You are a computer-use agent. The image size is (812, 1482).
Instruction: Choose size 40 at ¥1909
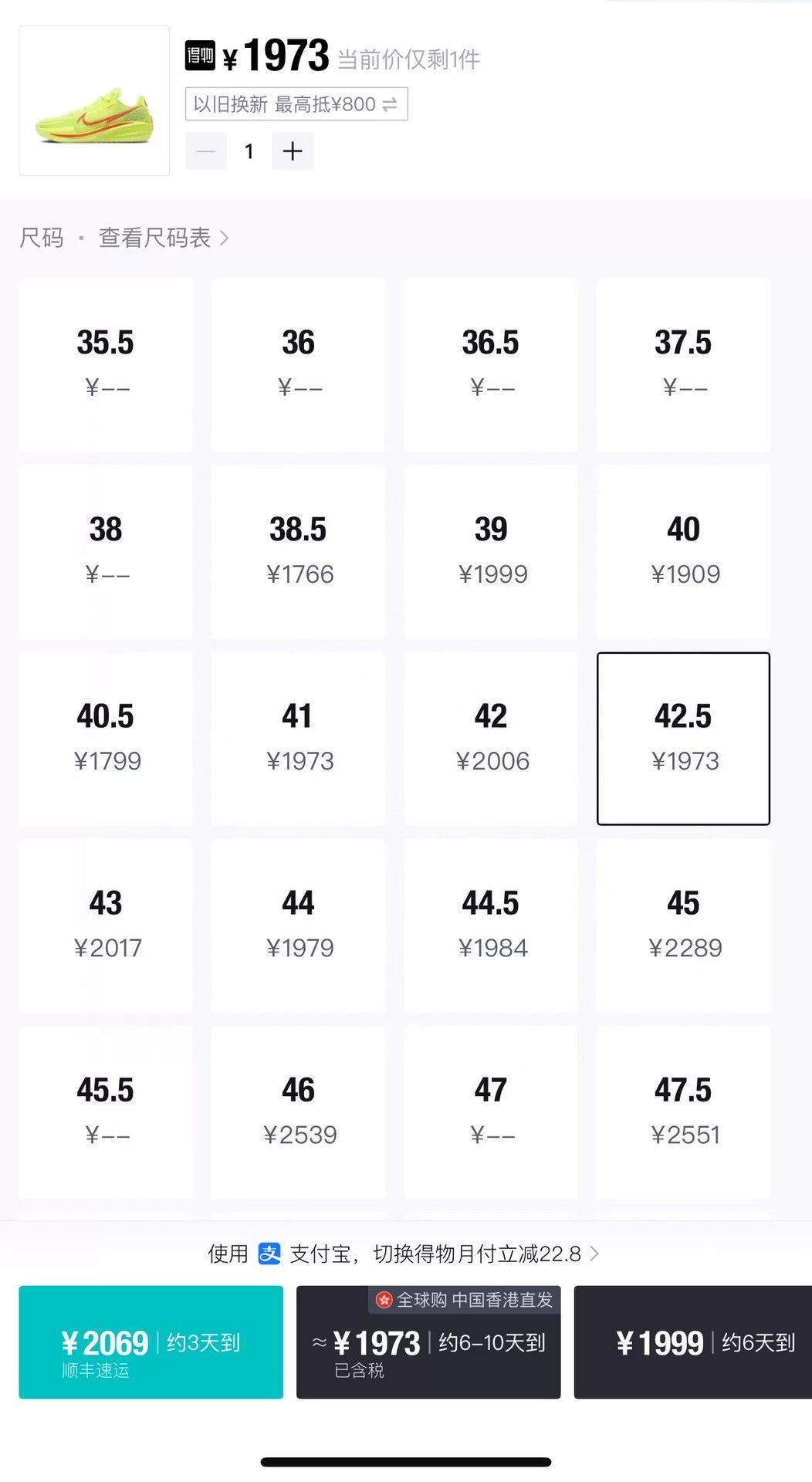point(683,551)
